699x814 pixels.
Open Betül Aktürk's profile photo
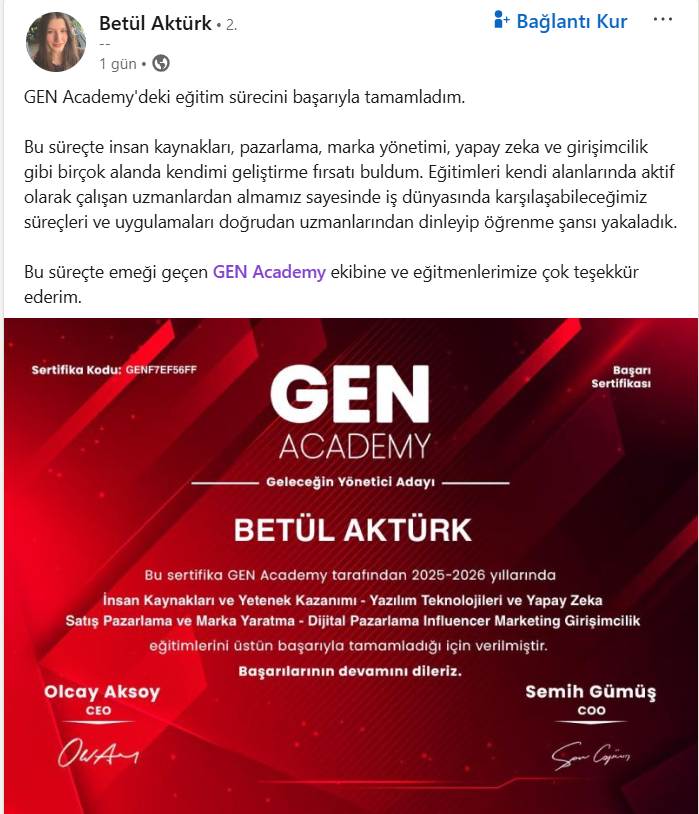coord(56,42)
